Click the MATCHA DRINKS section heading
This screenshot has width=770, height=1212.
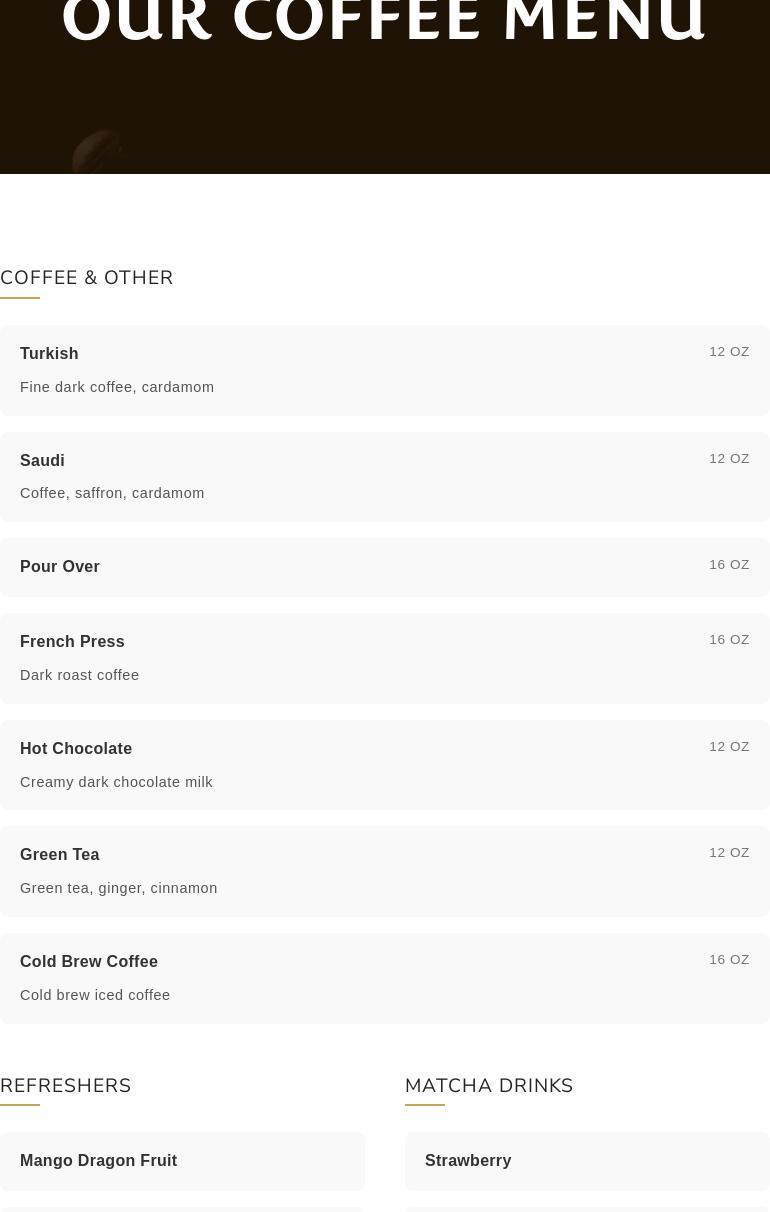(489, 1086)
